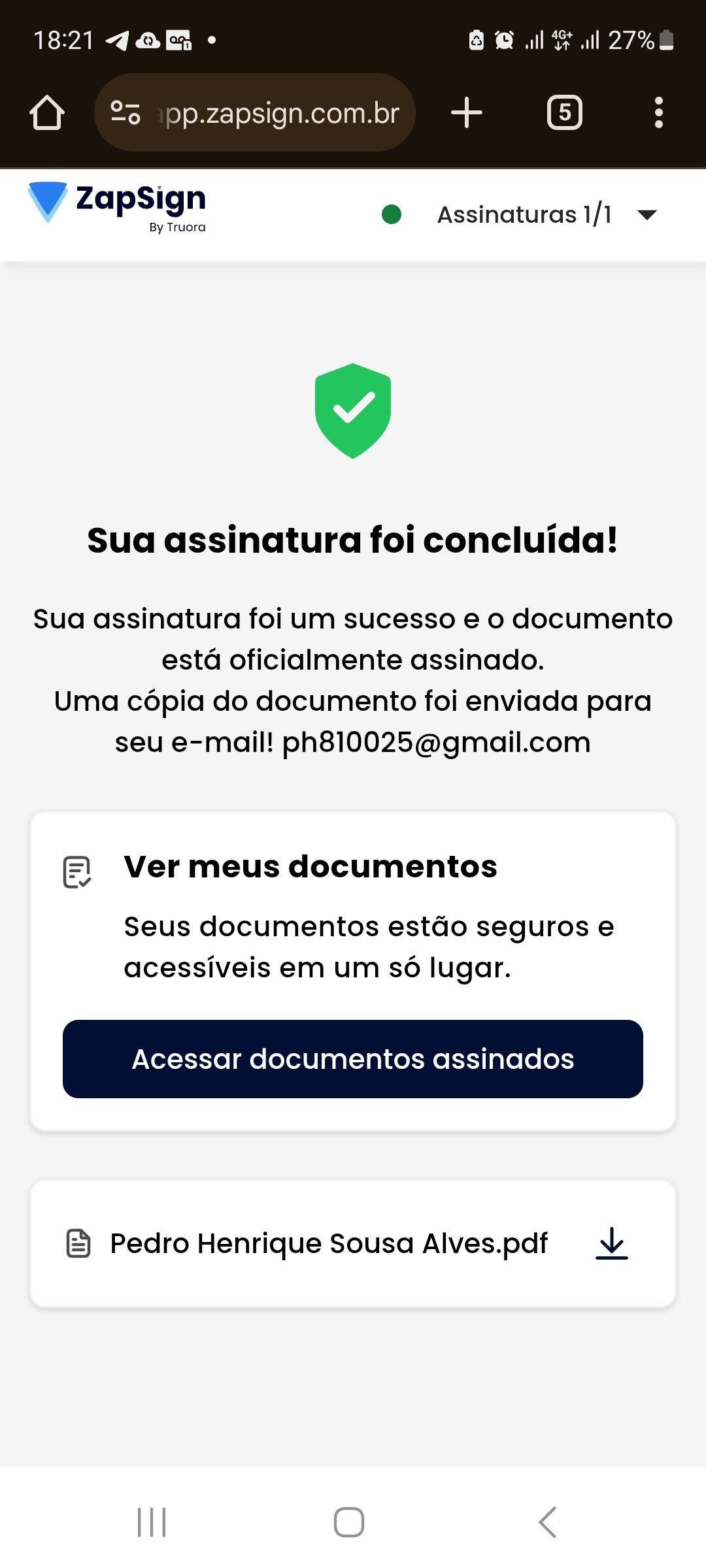
Task: Expand the Assinaturas 1/1 dropdown
Action: pyautogui.click(x=646, y=215)
